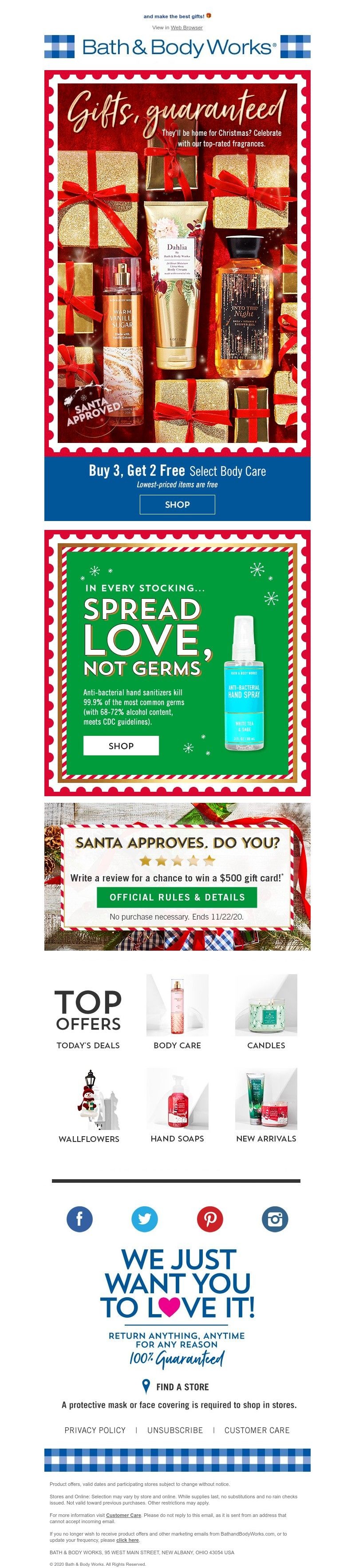Open the Pinterest page
This screenshot has width=355, height=1568.
[210, 1219]
